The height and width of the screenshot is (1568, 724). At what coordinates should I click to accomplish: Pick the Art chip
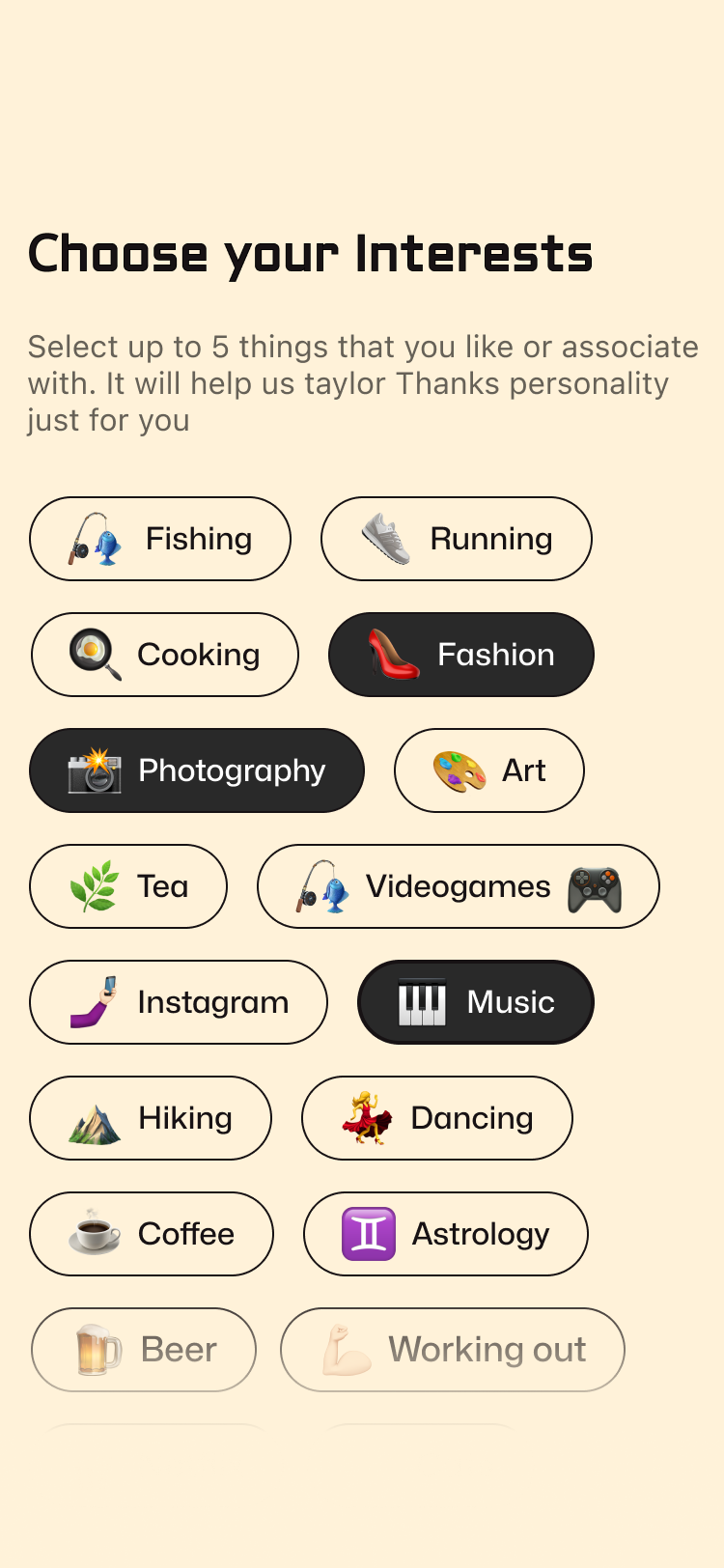488,770
